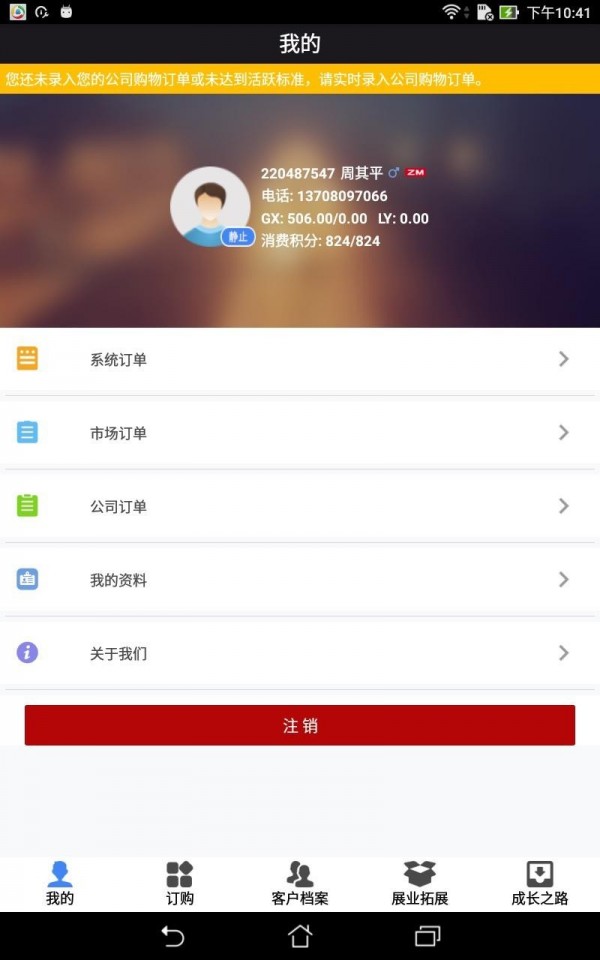Open 关于我们 about page

pyautogui.click(x=300, y=653)
